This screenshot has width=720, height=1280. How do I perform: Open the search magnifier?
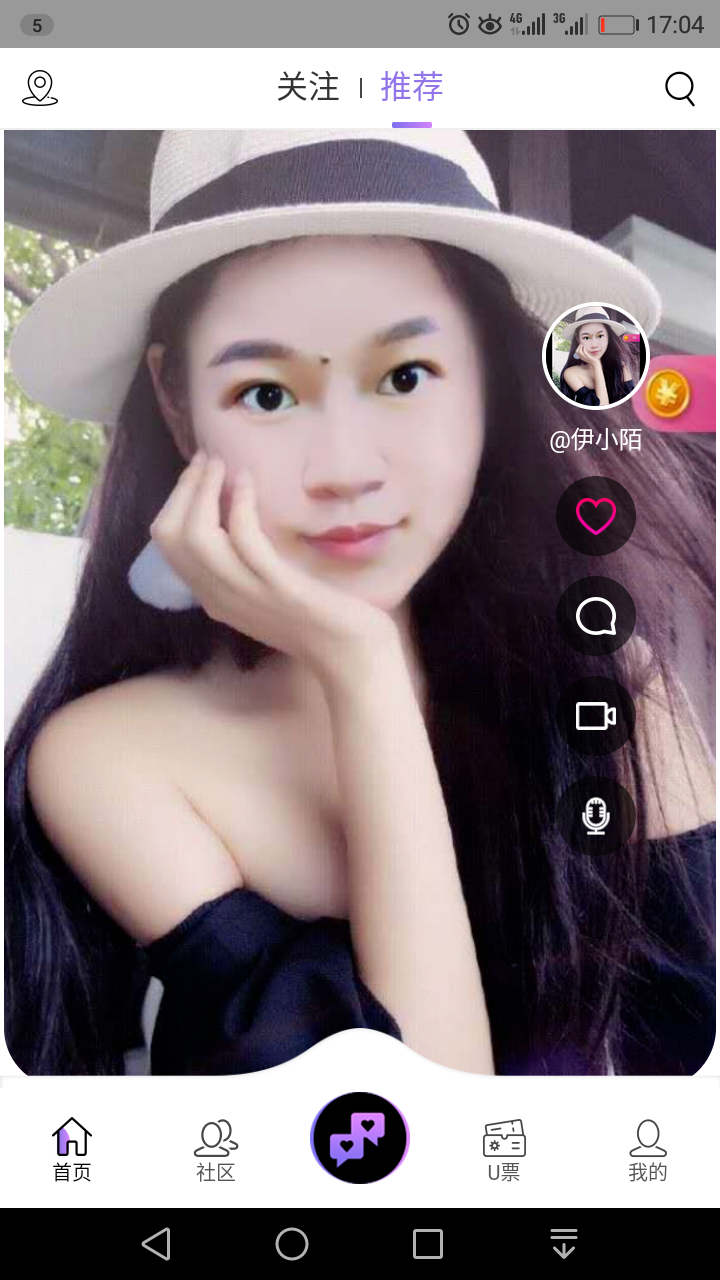pos(680,88)
